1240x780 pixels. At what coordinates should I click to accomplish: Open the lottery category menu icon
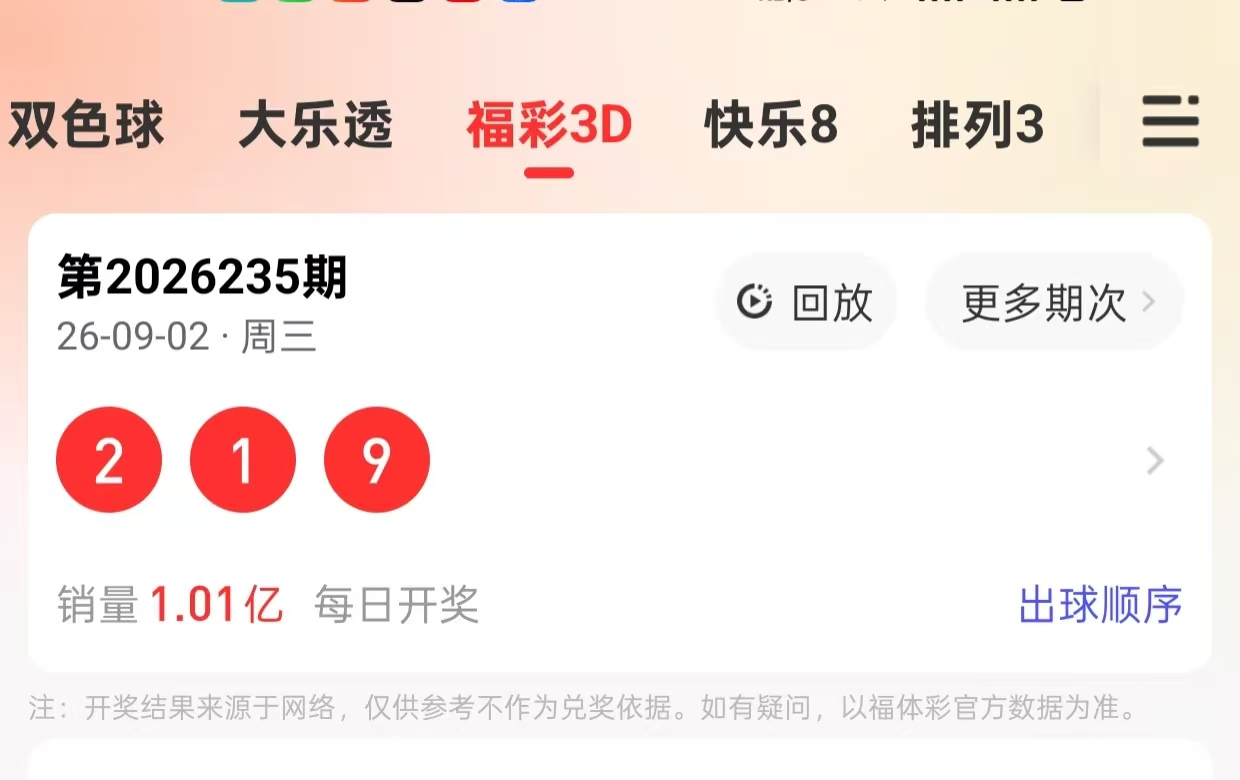coord(1170,122)
